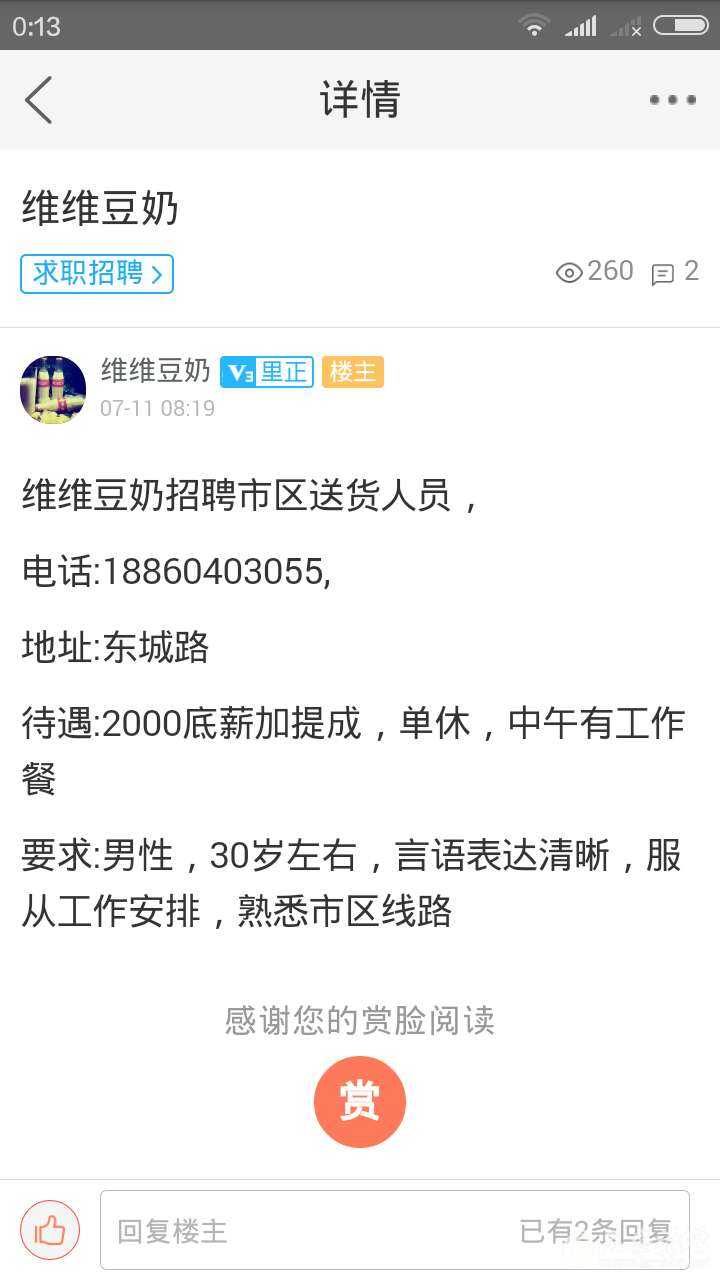Tap the back arrow to leave detail page
The image size is (720, 1280).
[x=38, y=100]
